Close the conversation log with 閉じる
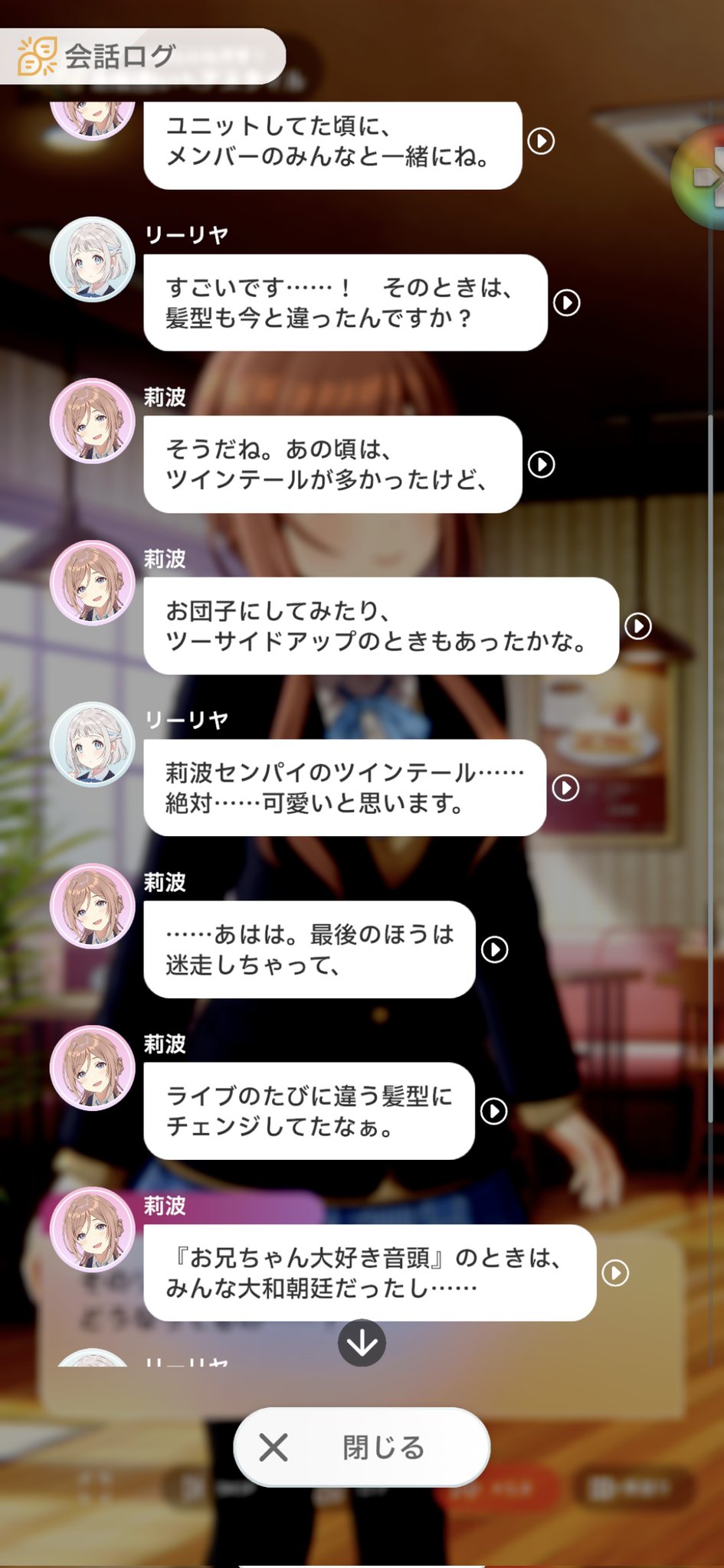The width and height of the screenshot is (724, 1568). [362, 1447]
